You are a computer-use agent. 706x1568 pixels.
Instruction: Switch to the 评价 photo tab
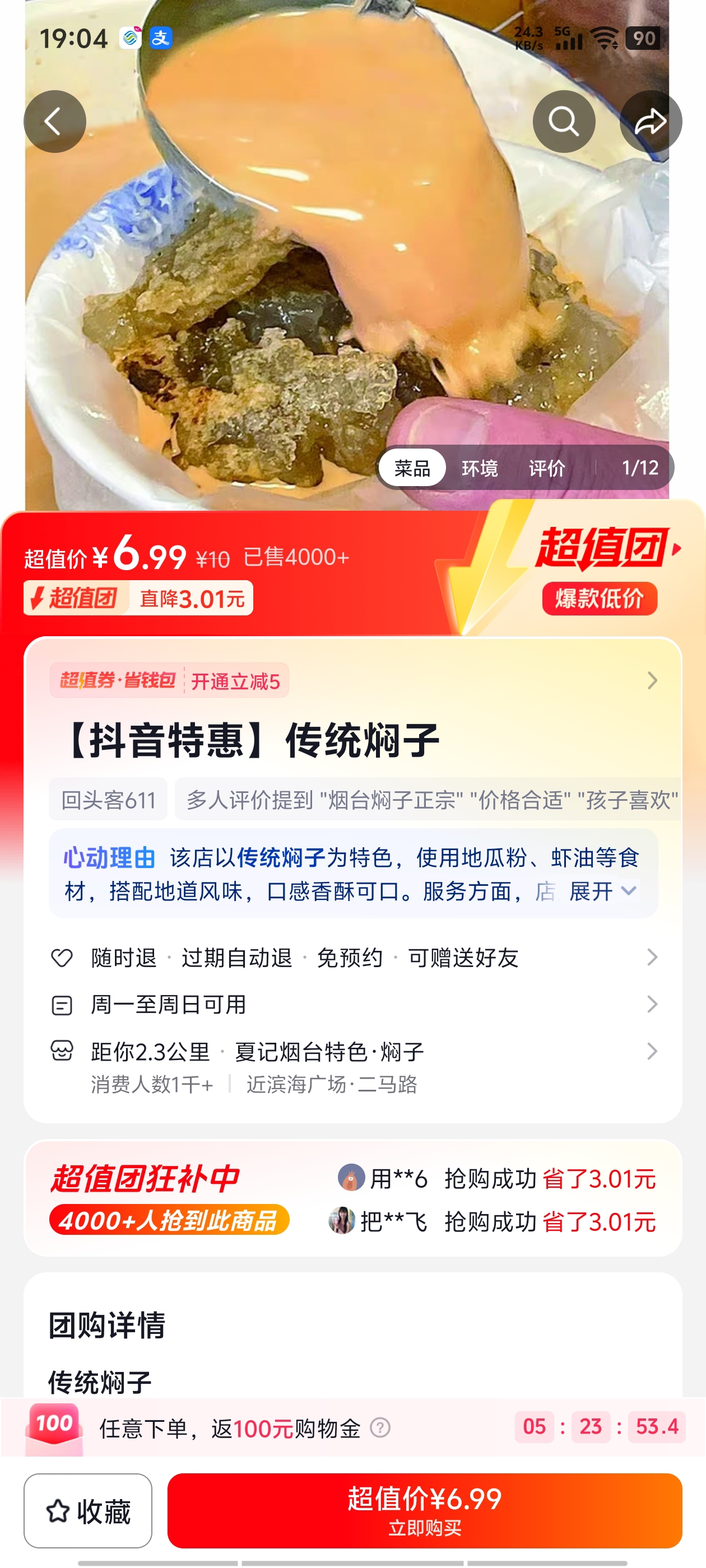pos(546,468)
